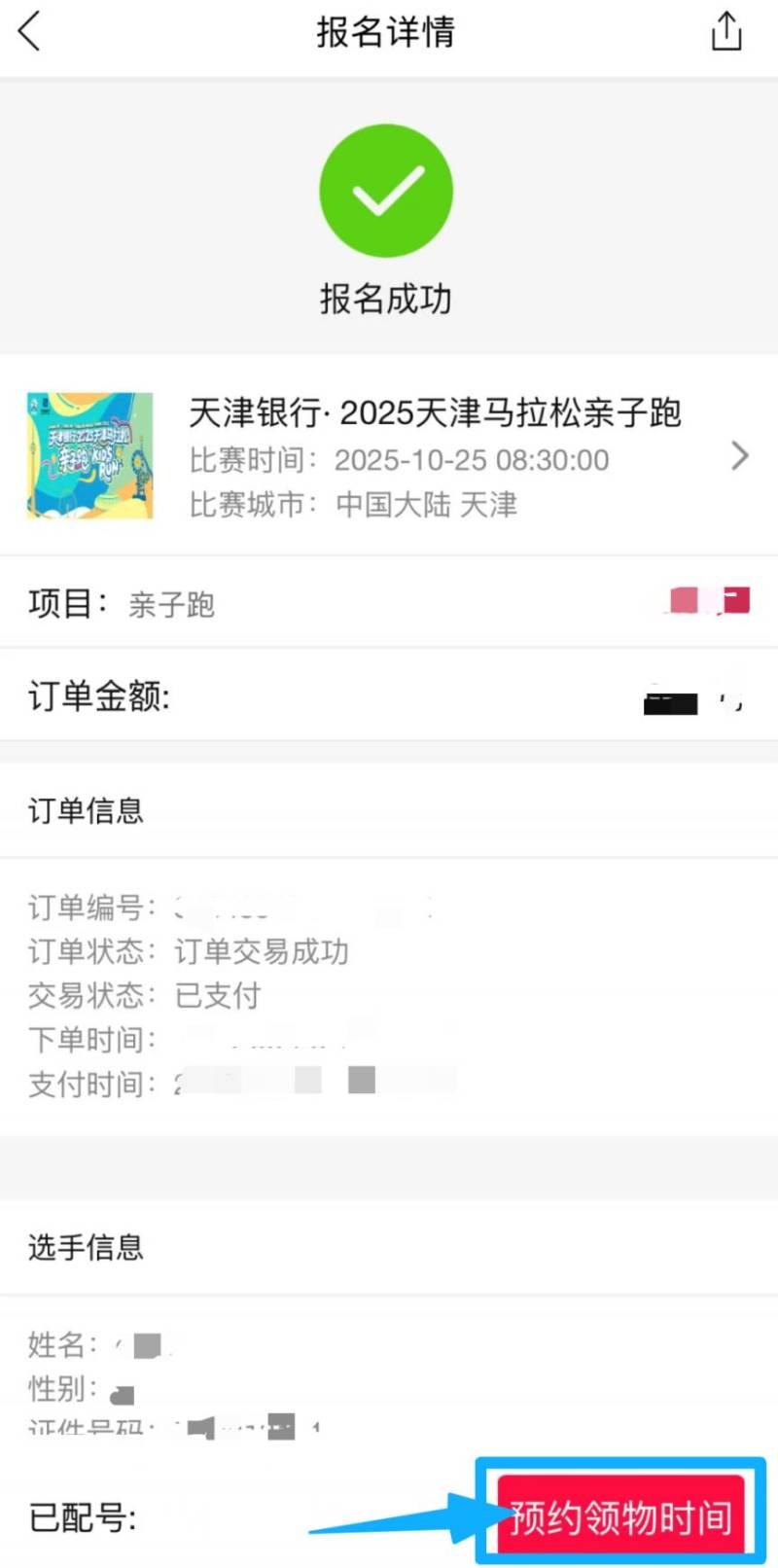Image resolution: width=778 pixels, height=1568 pixels.
Task: Tap the 订单交易成功 status text
Action: 263,952
